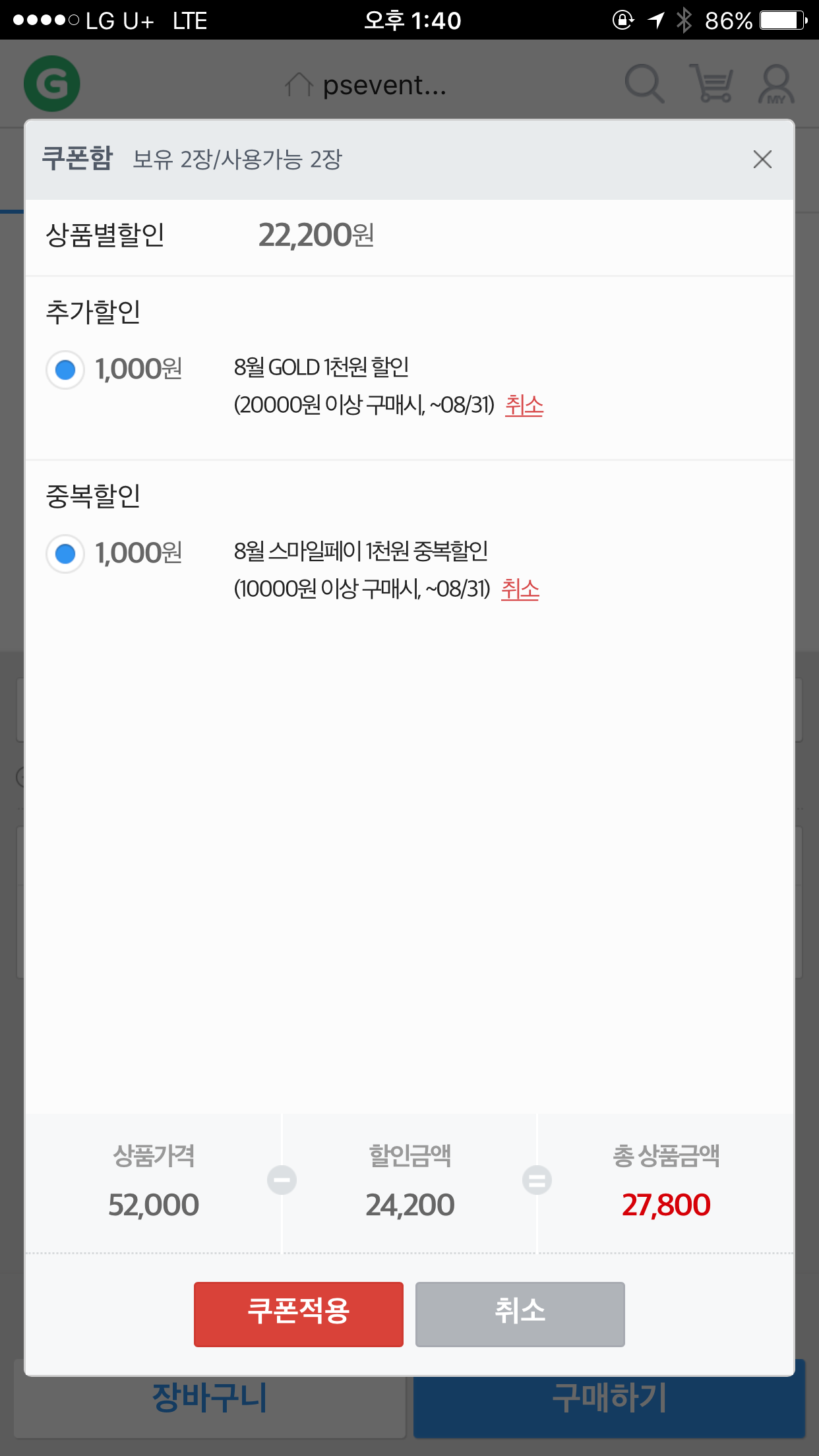Screen dimensions: 819x1456
Task: Tap the gray 취소 button
Action: (x=520, y=1314)
